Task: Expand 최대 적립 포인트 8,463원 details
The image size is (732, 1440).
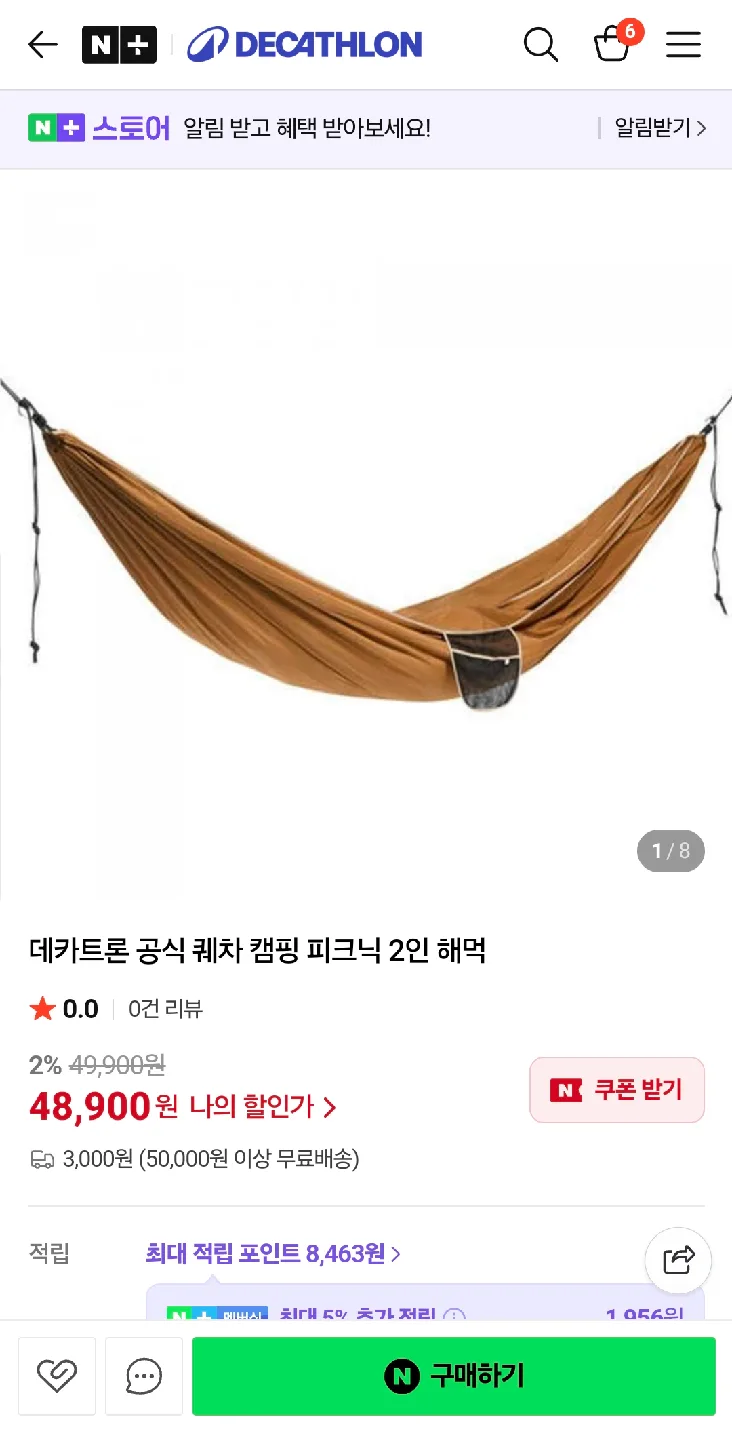Action: coord(273,1253)
